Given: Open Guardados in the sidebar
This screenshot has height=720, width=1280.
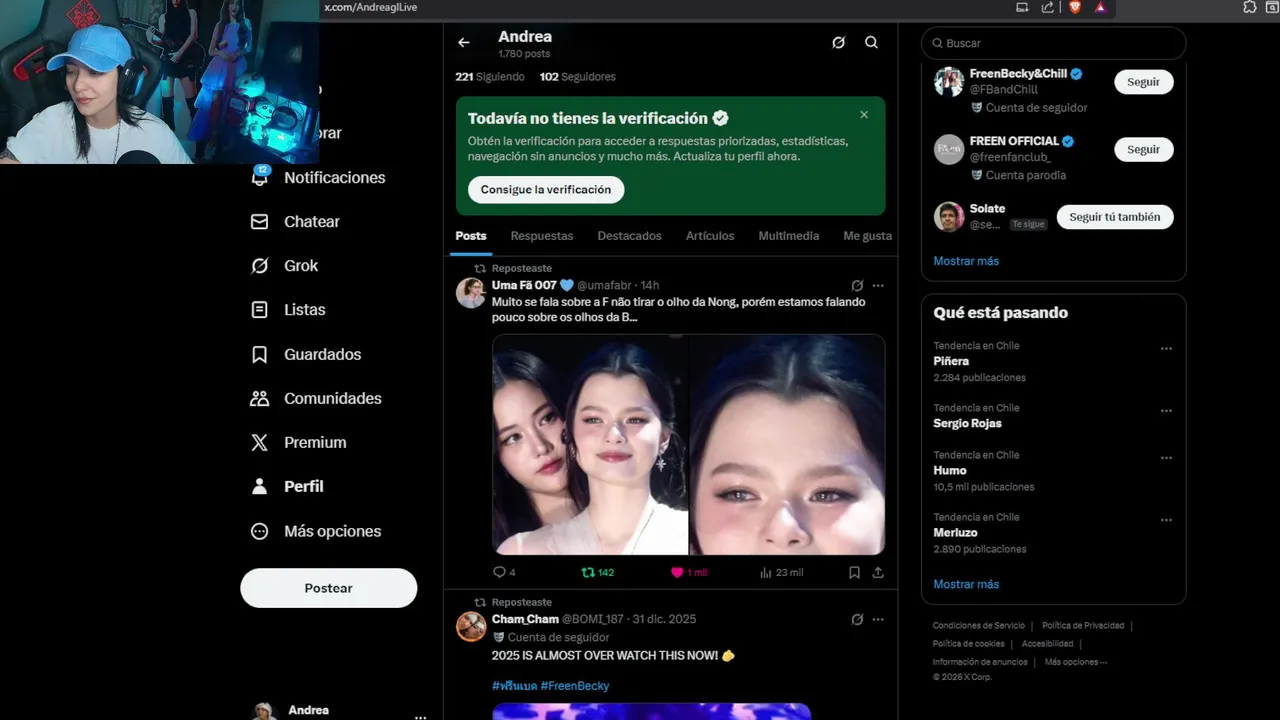Looking at the screenshot, I should 322,354.
